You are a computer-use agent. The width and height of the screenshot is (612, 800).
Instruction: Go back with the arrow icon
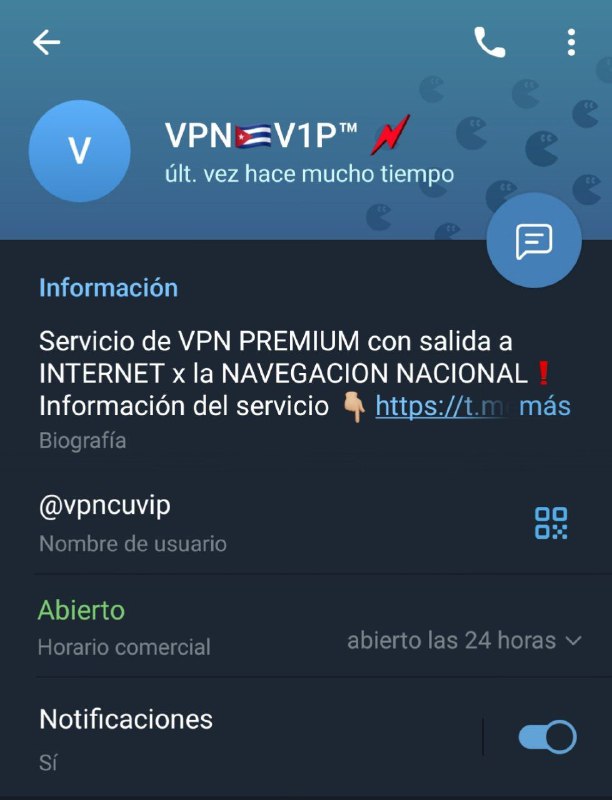pos(46,42)
